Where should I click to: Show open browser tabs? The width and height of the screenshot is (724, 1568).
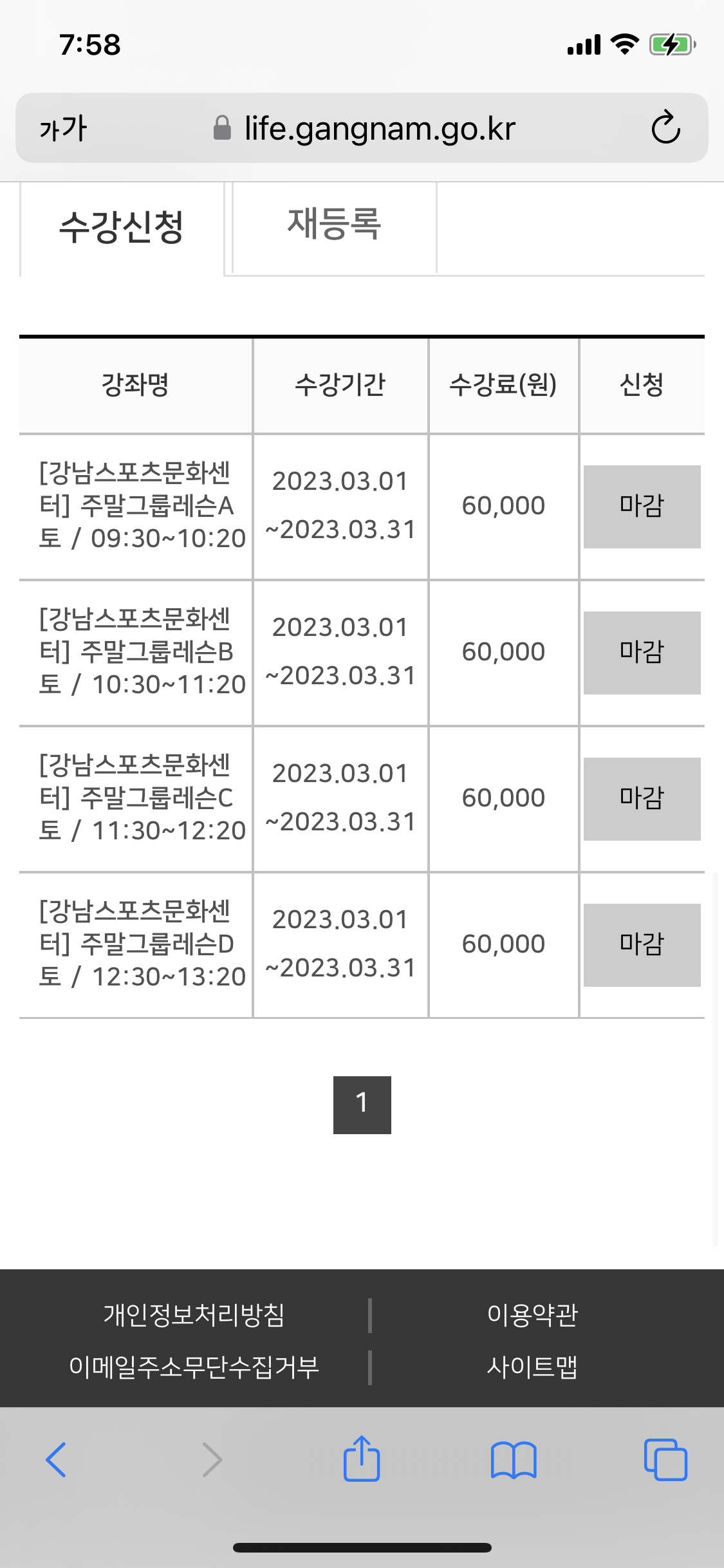[665, 1460]
